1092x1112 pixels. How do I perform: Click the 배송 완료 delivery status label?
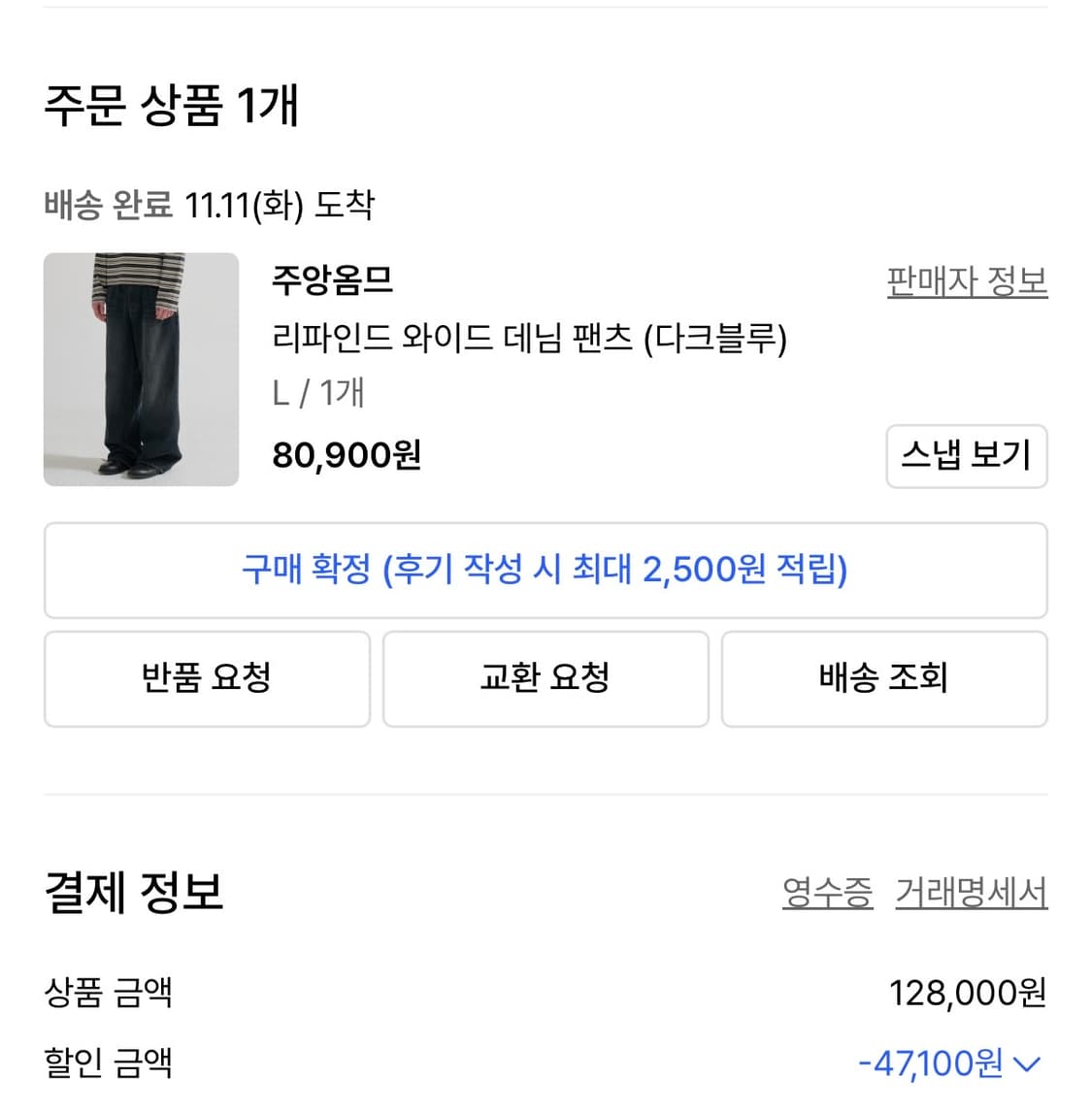coord(111,205)
